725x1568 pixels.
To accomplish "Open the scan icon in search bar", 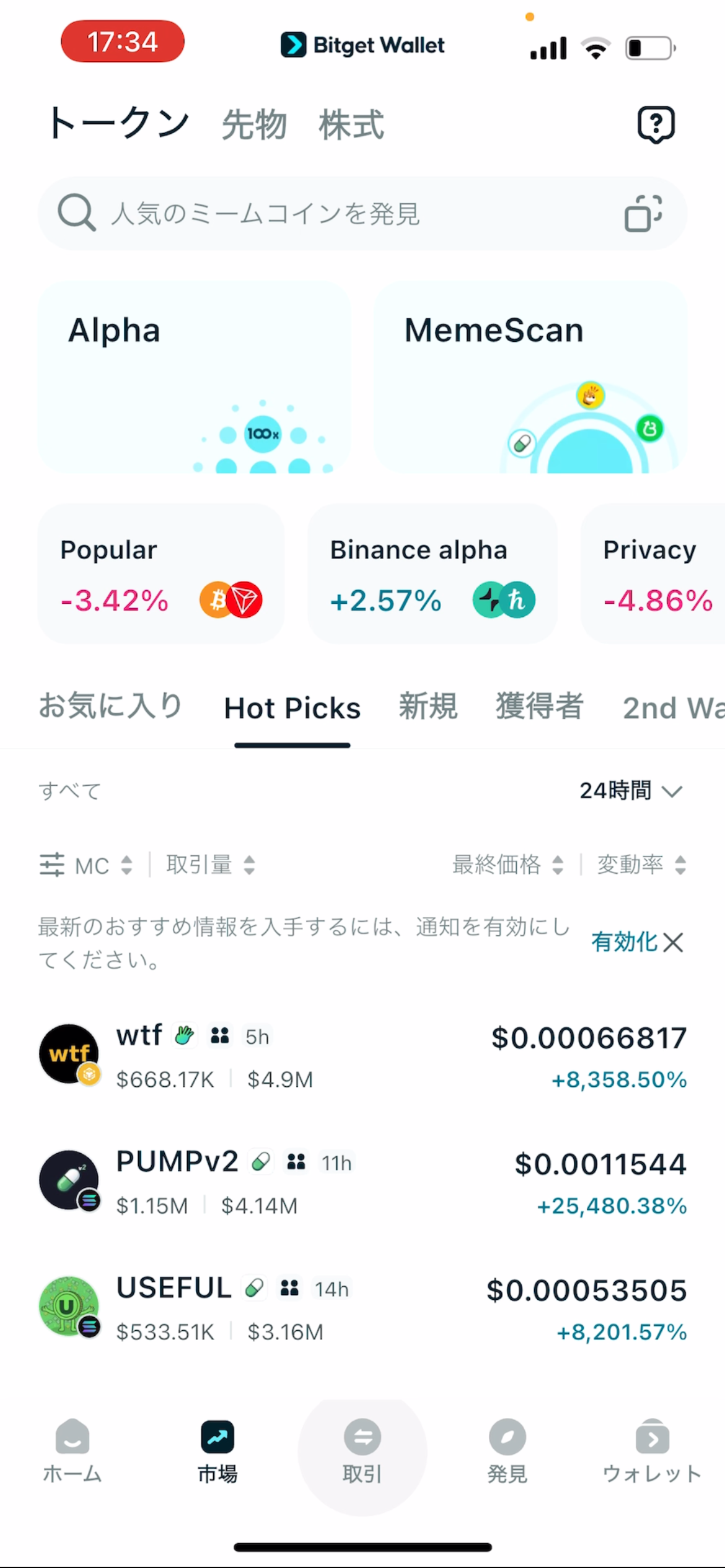I will [643, 214].
